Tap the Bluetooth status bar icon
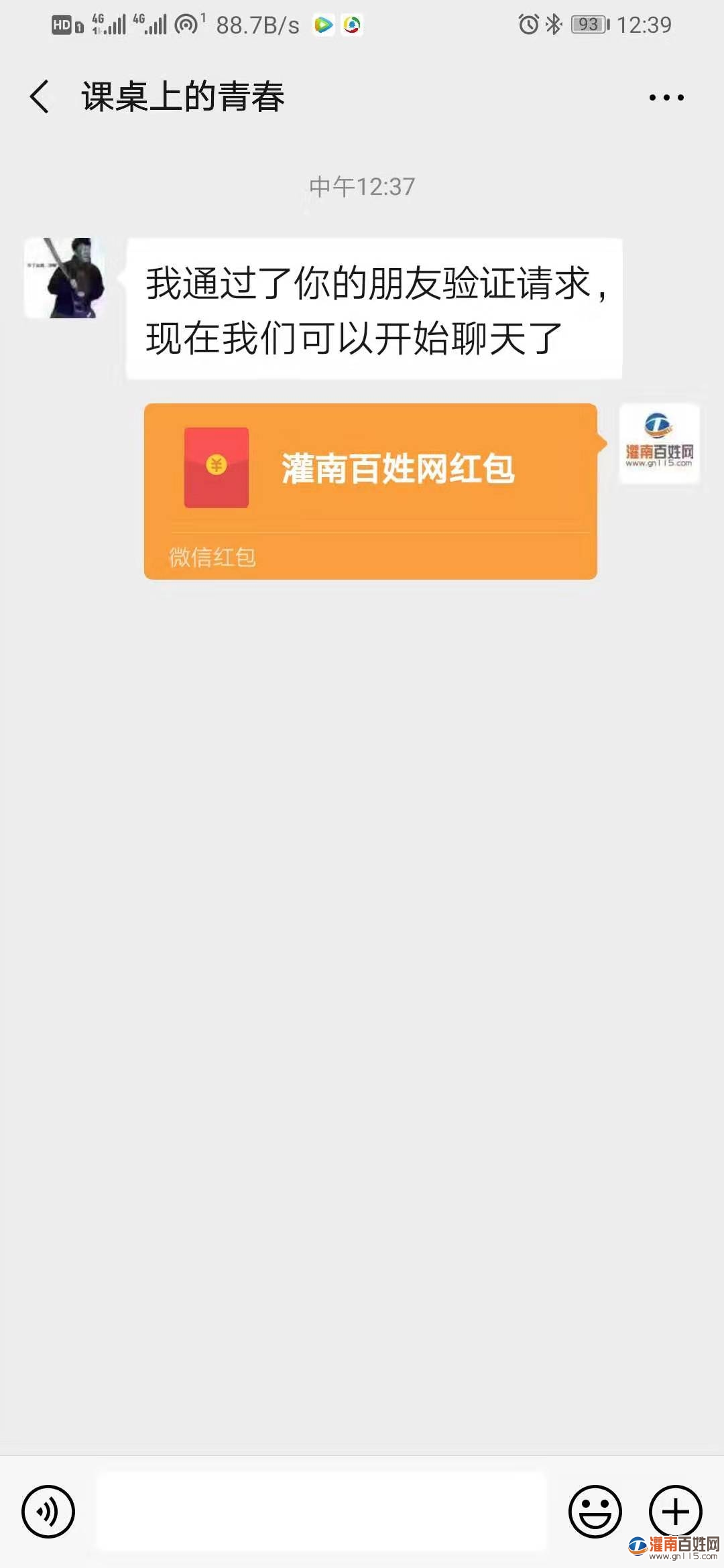This screenshot has height=1568, width=724. [x=555, y=24]
